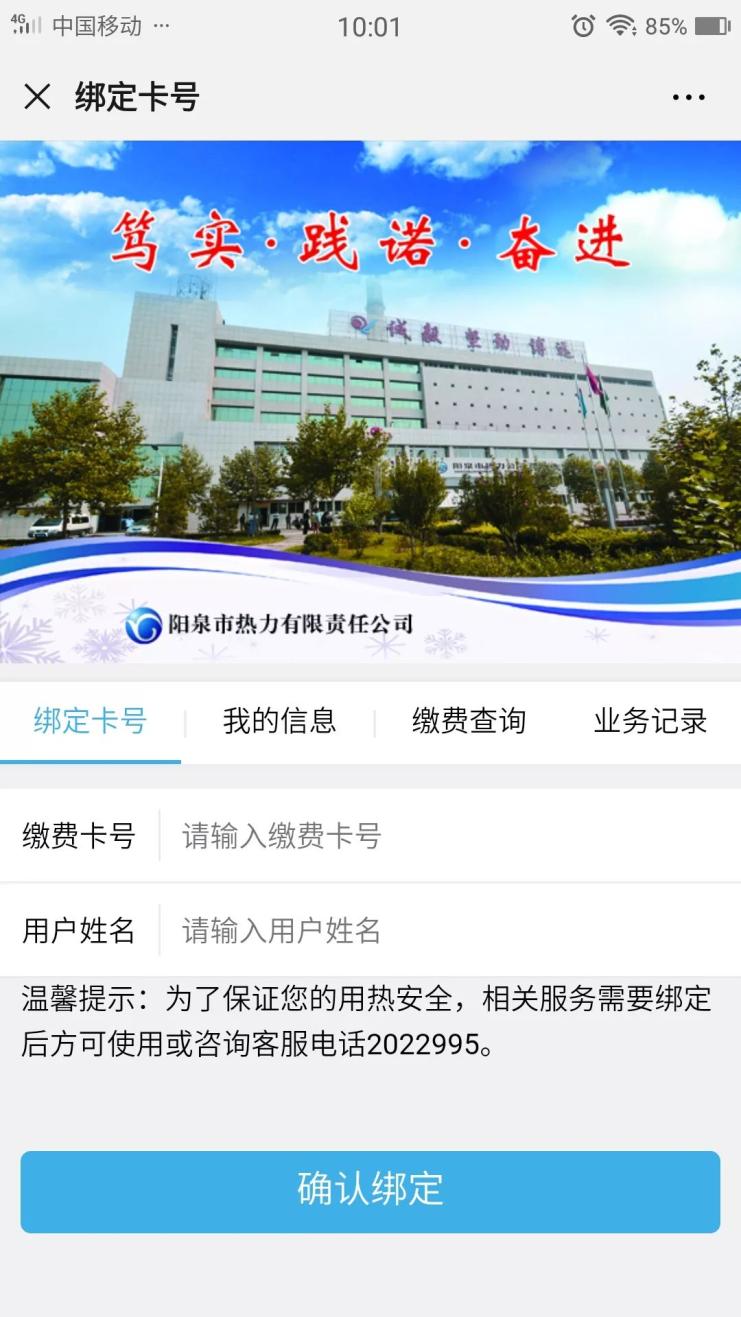Image resolution: width=741 pixels, height=1317 pixels.
Task: Close the 绑定卡号 page with the X
Action: (37, 97)
